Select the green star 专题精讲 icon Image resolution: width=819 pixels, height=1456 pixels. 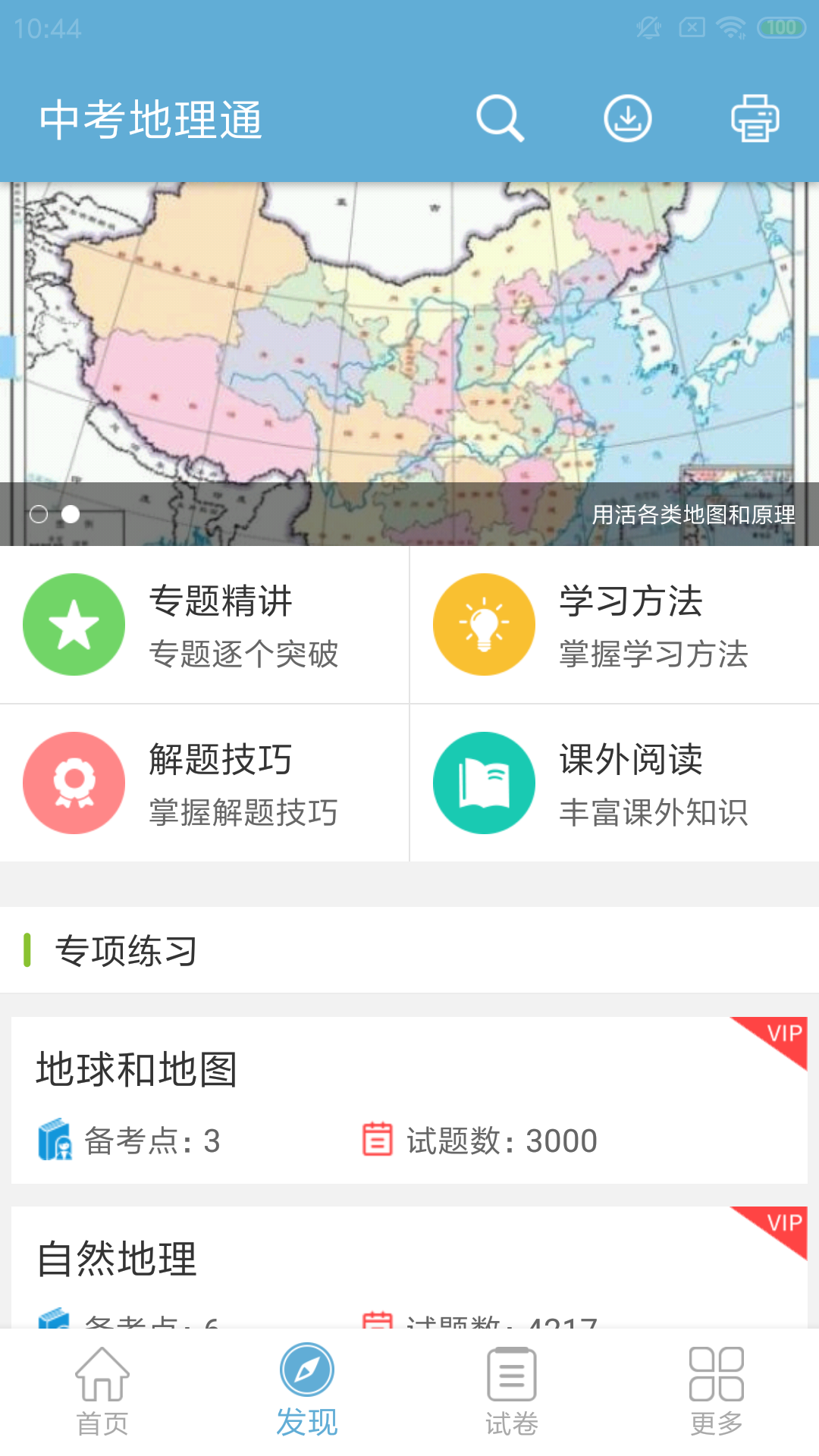73,623
